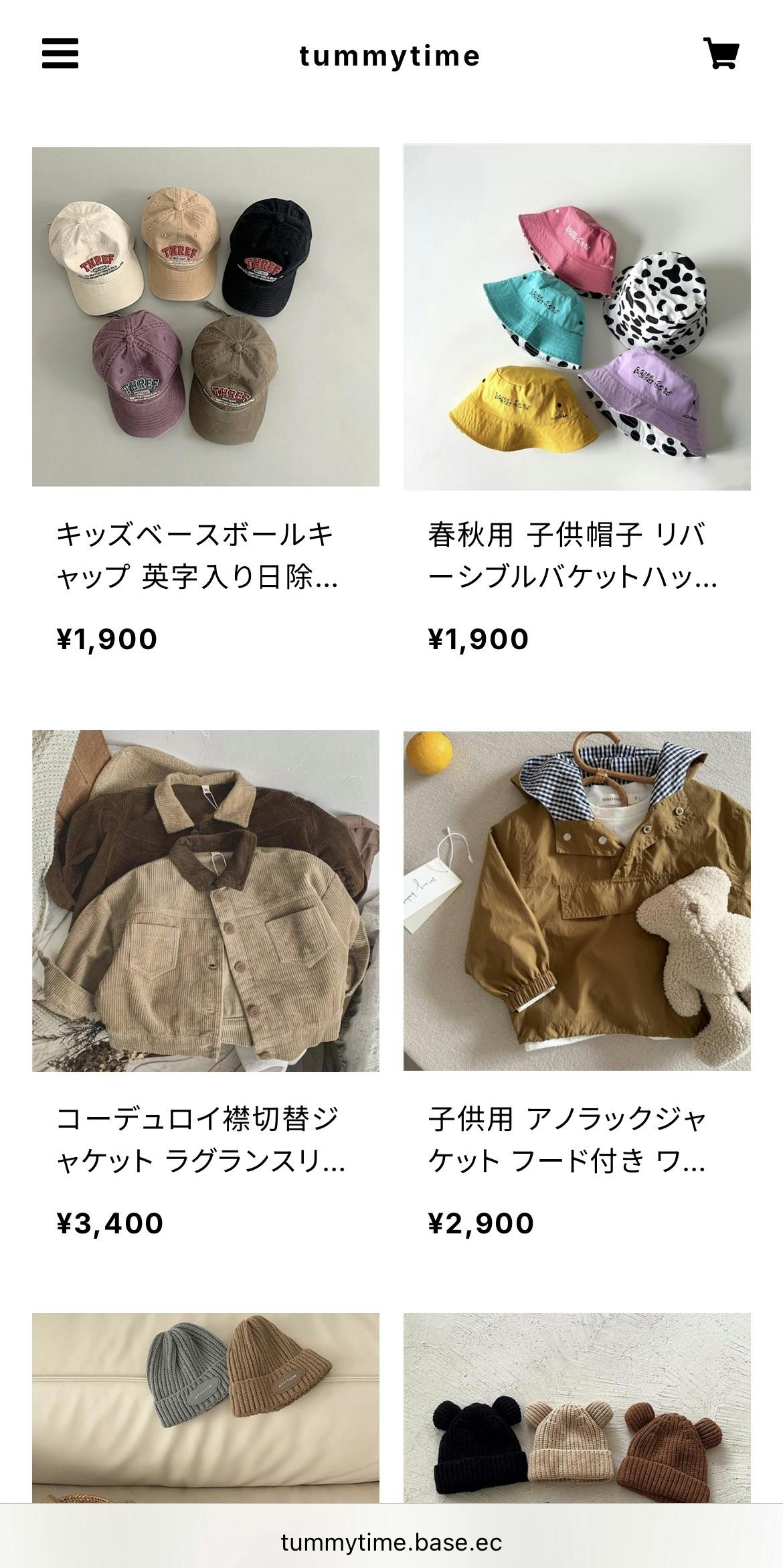Tap the tummytime.base.ec address bar
This screenshot has height=1568, width=783.
391,1542
